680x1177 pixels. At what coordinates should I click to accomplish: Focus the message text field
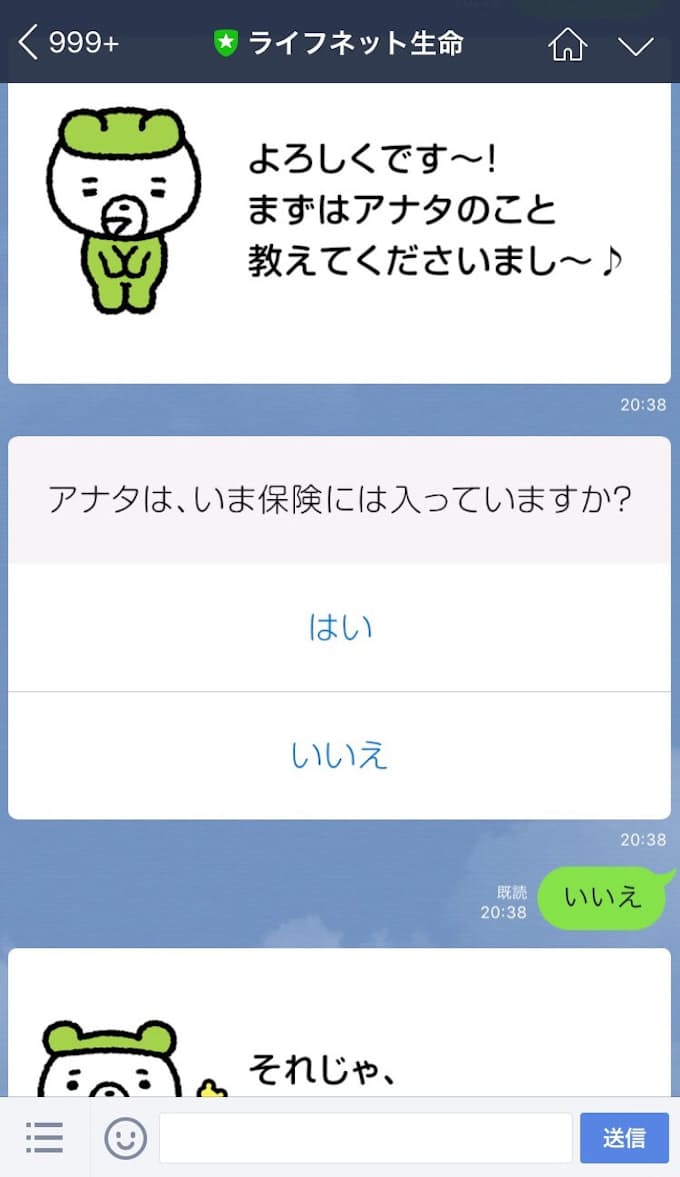click(365, 1138)
